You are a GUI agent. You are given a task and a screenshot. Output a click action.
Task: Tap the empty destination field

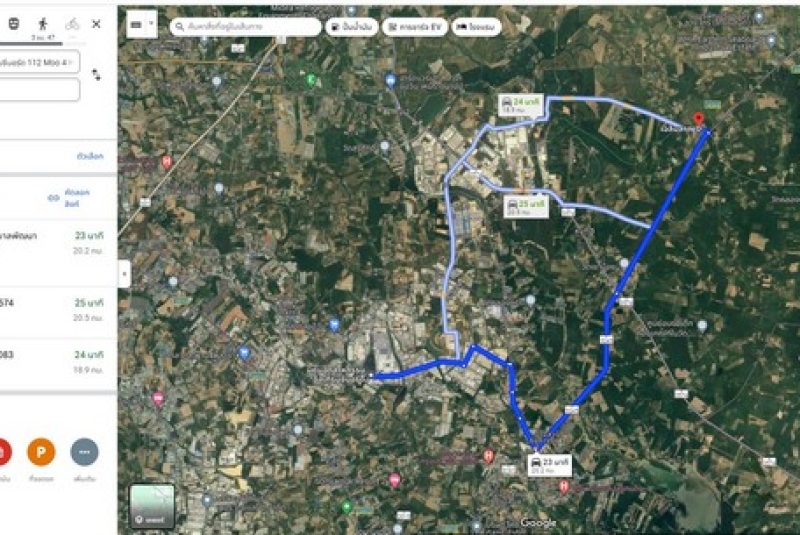click(40, 90)
